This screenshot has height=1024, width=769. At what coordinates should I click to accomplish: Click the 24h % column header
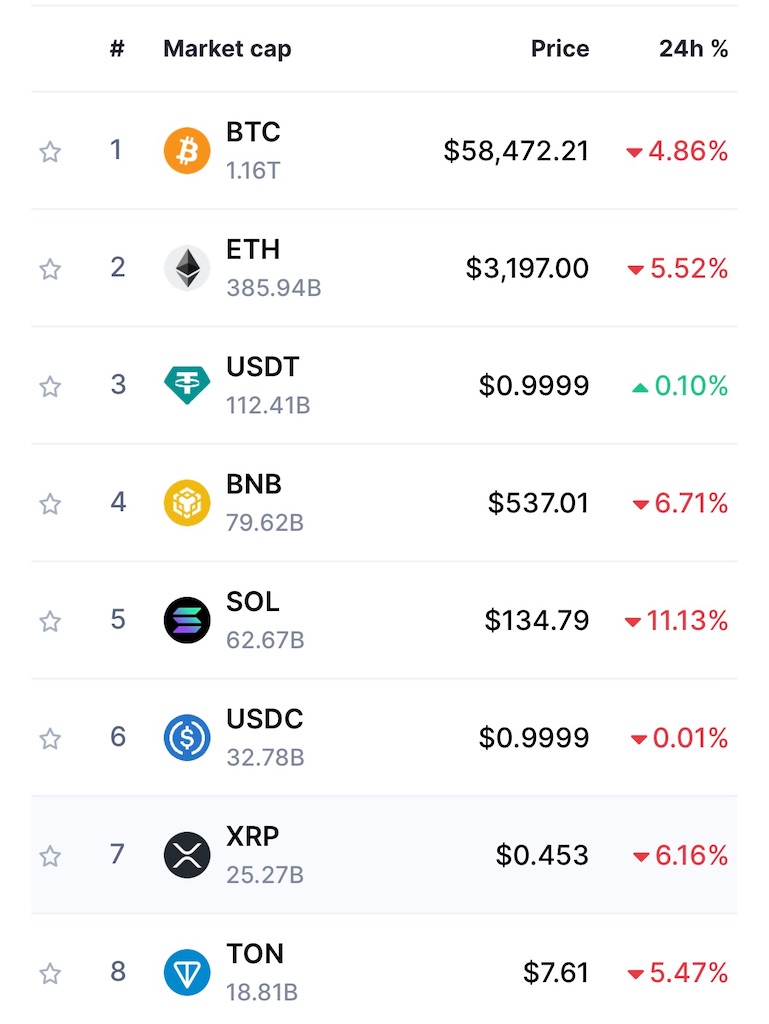695,48
